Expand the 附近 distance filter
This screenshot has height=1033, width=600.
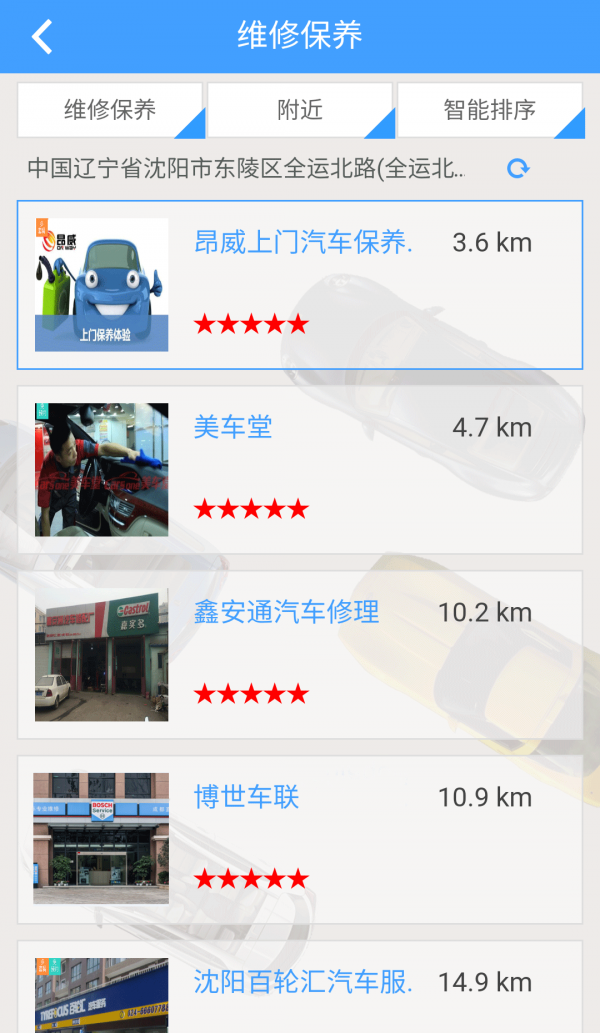pos(300,110)
